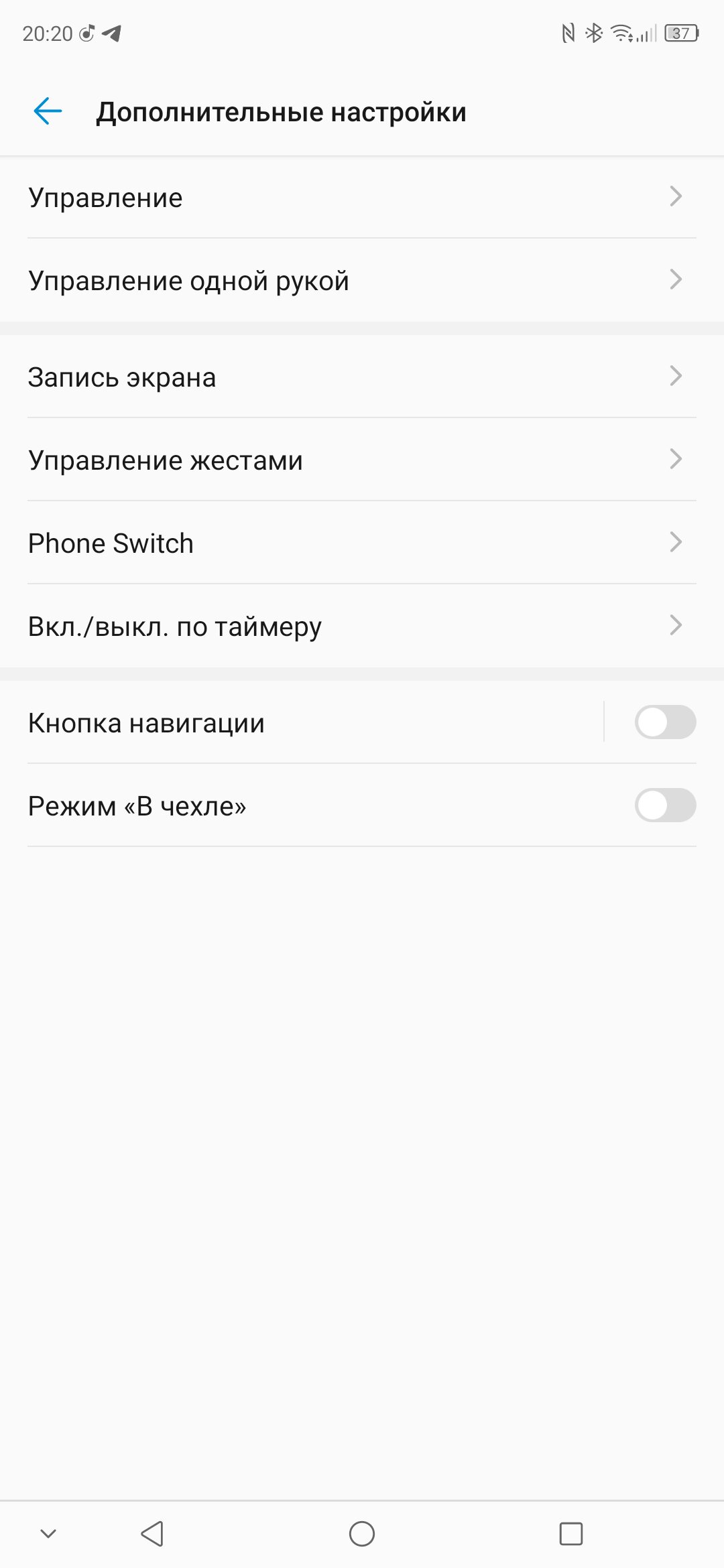Open Phone Switch
Viewport: 724px width, 1568px height.
[x=362, y=543]
